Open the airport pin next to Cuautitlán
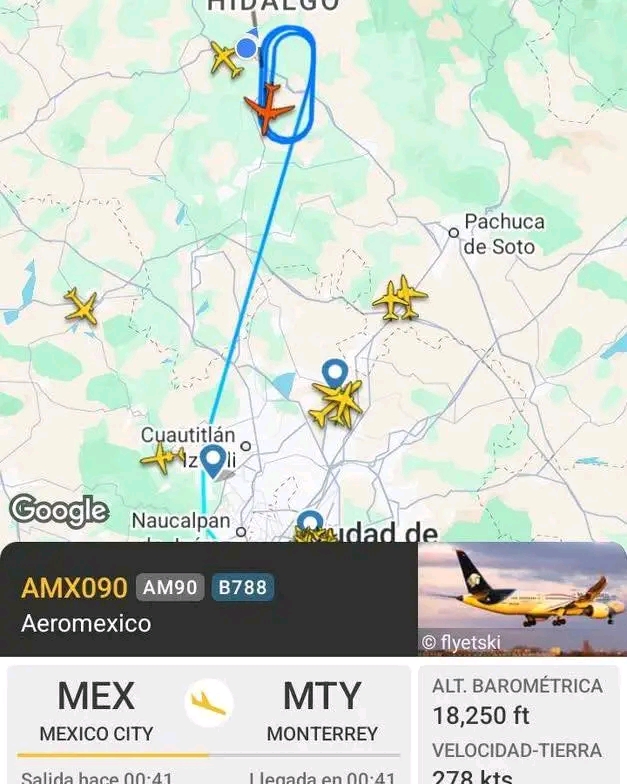 [x=212, y=462]
